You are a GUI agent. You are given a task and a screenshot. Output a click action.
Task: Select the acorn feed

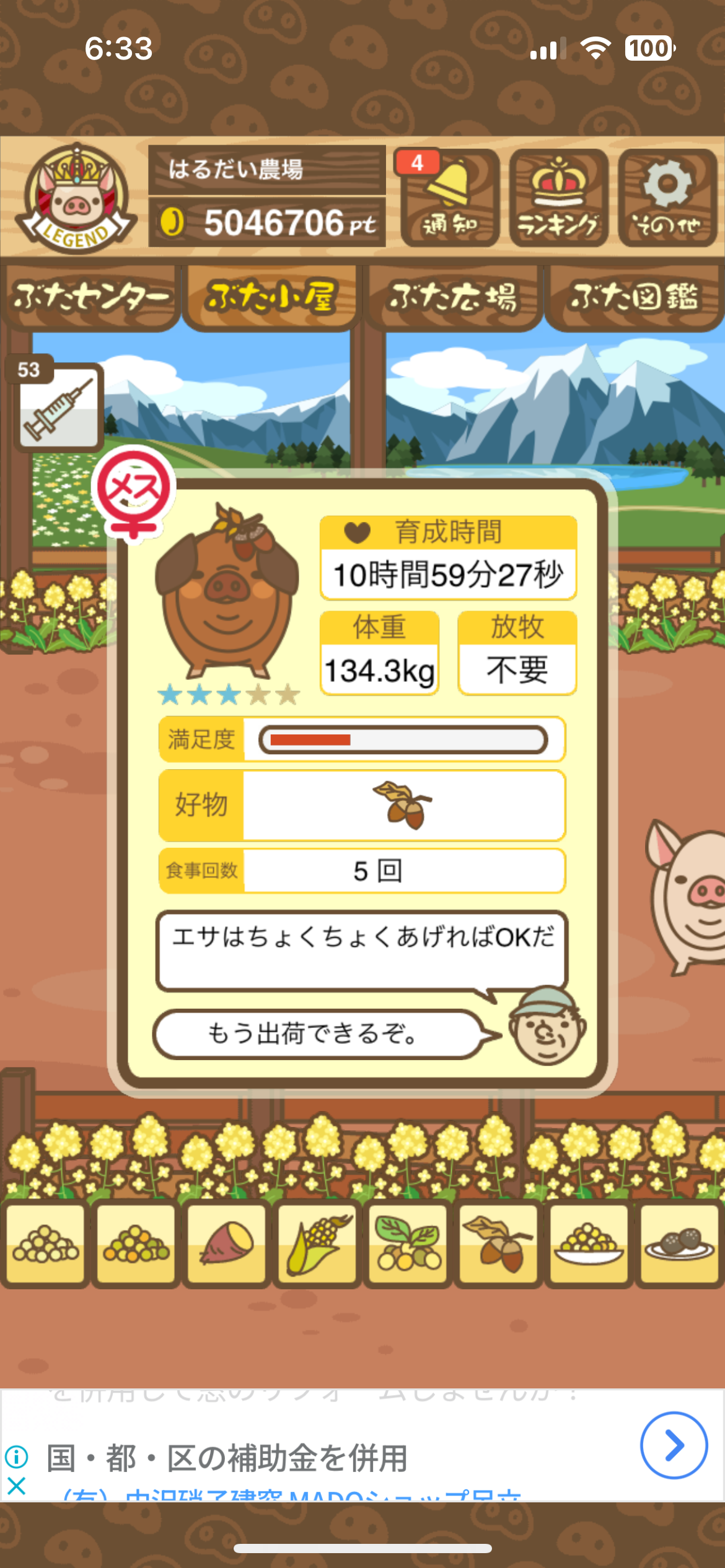[498, 1244]
